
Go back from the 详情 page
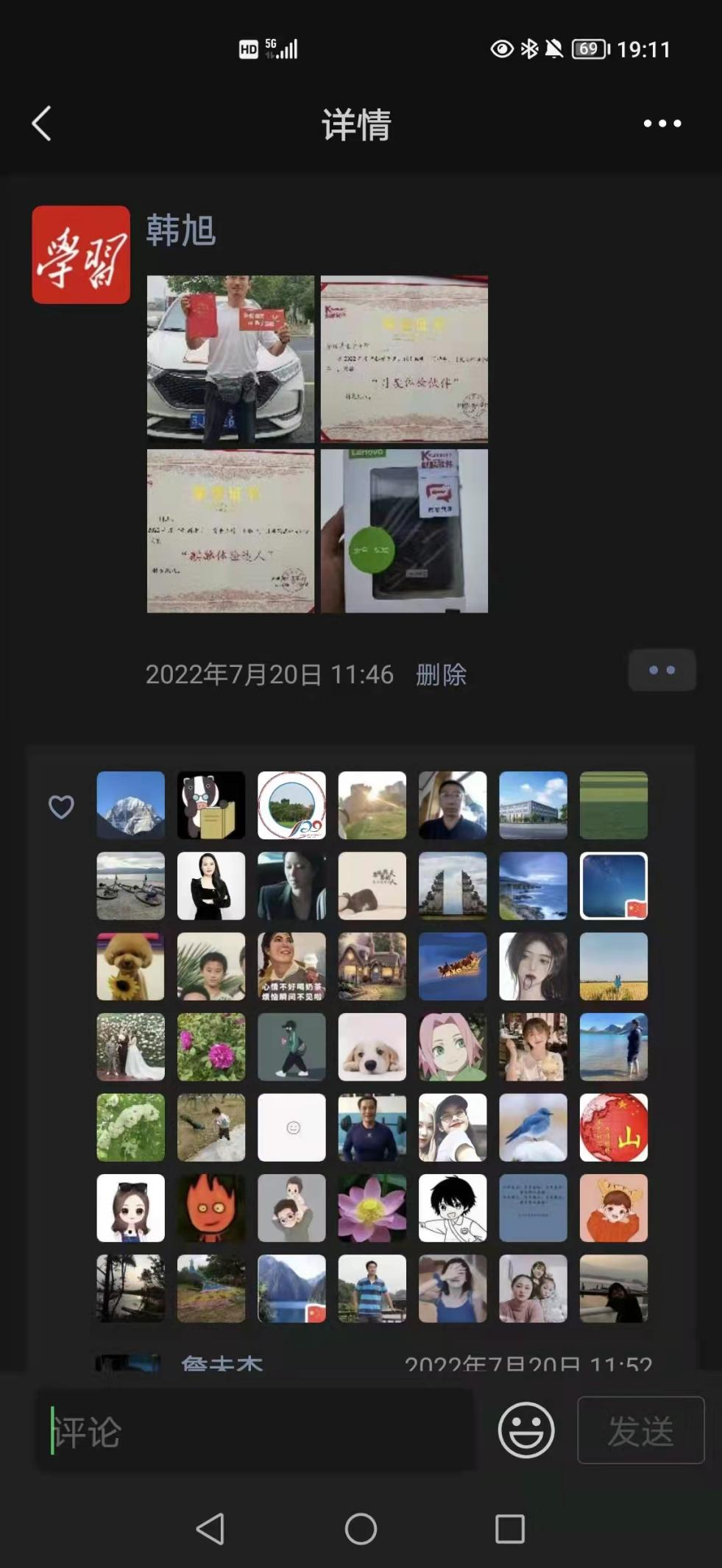click(42, 123)
